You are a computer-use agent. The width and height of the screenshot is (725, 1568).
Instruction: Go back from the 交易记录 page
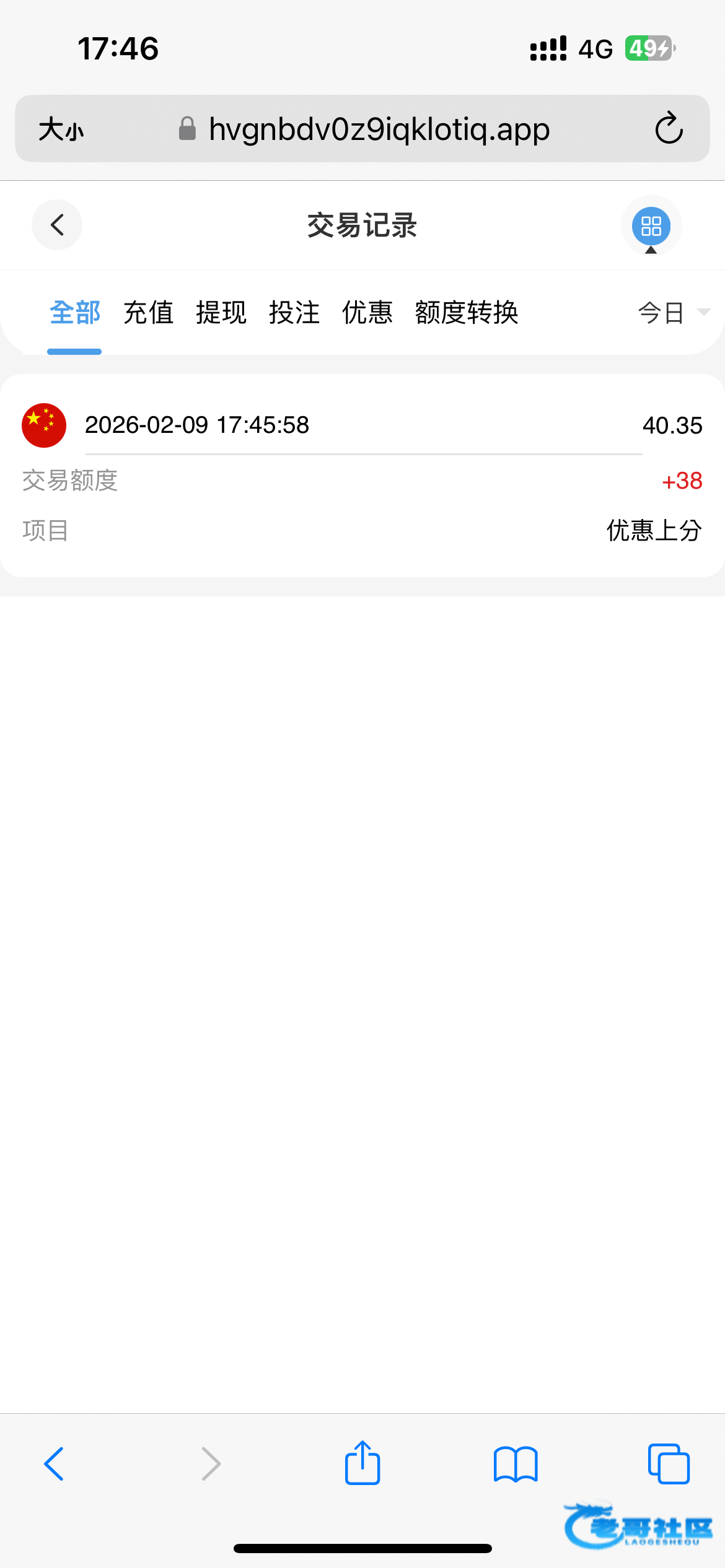(57, 225)
